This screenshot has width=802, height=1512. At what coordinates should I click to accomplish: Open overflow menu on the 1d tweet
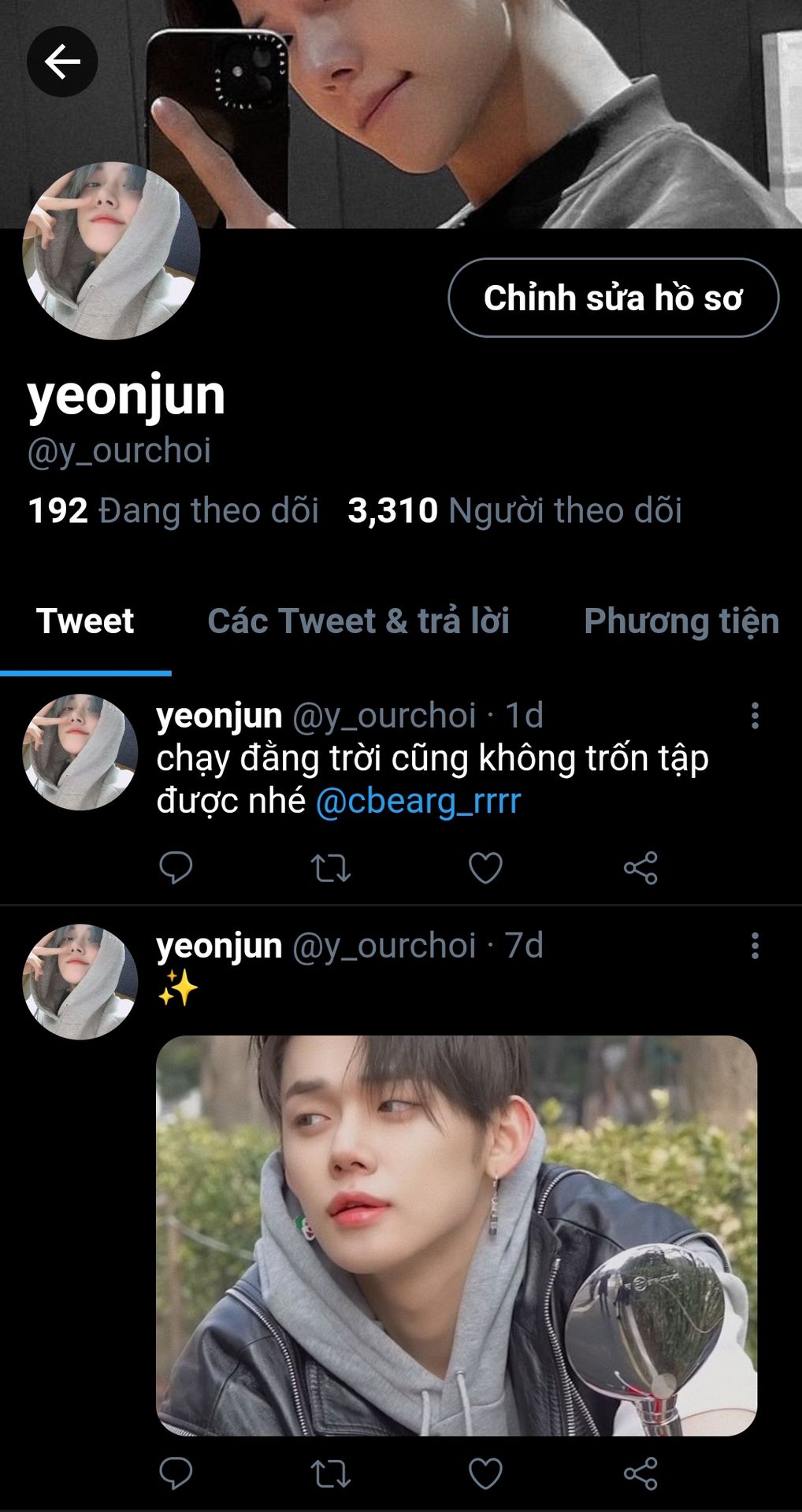tap(755, 715)
